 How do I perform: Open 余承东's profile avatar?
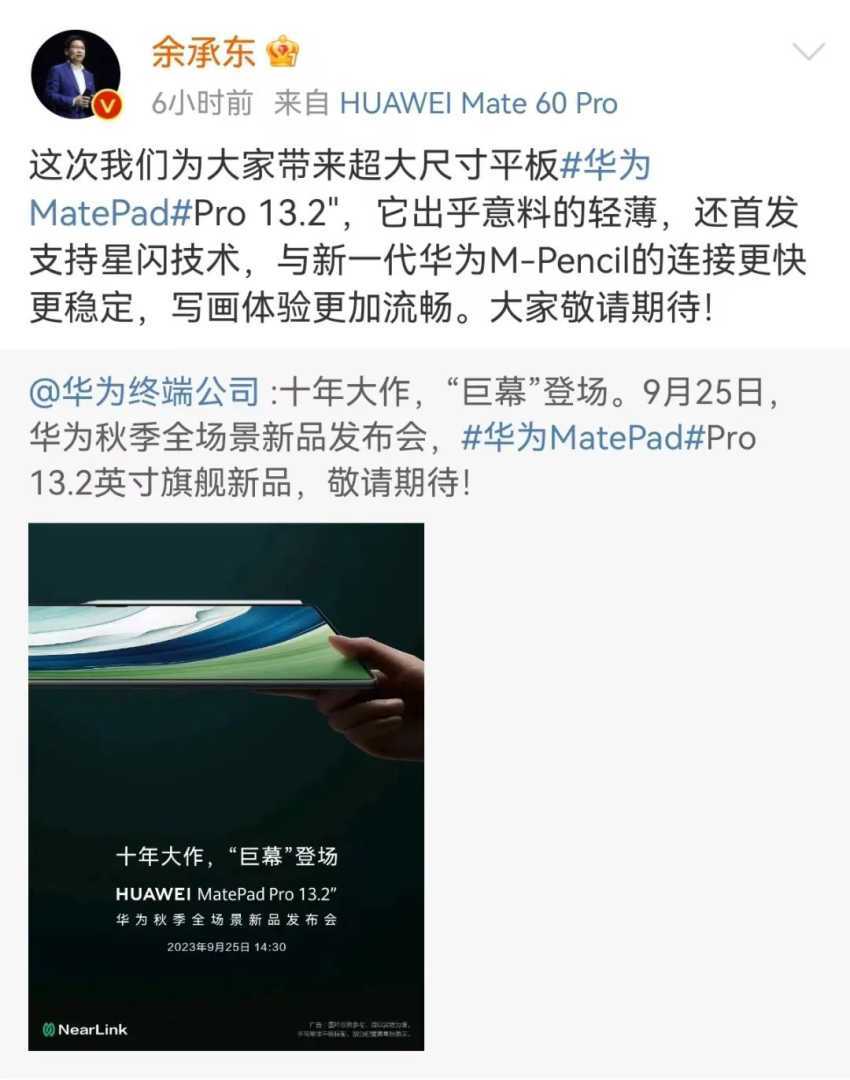tap(76, 74)
